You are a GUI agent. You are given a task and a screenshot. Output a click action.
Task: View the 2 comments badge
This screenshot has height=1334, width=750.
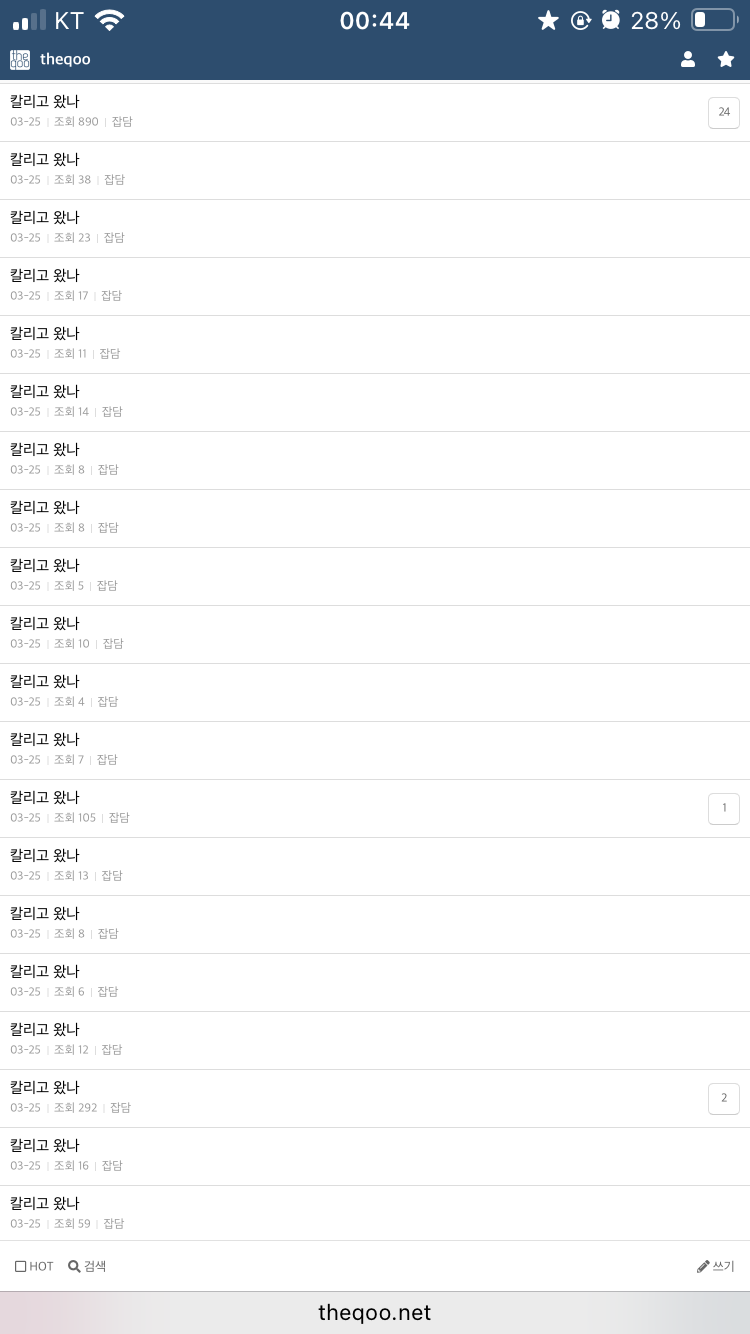pos(724,1098)
